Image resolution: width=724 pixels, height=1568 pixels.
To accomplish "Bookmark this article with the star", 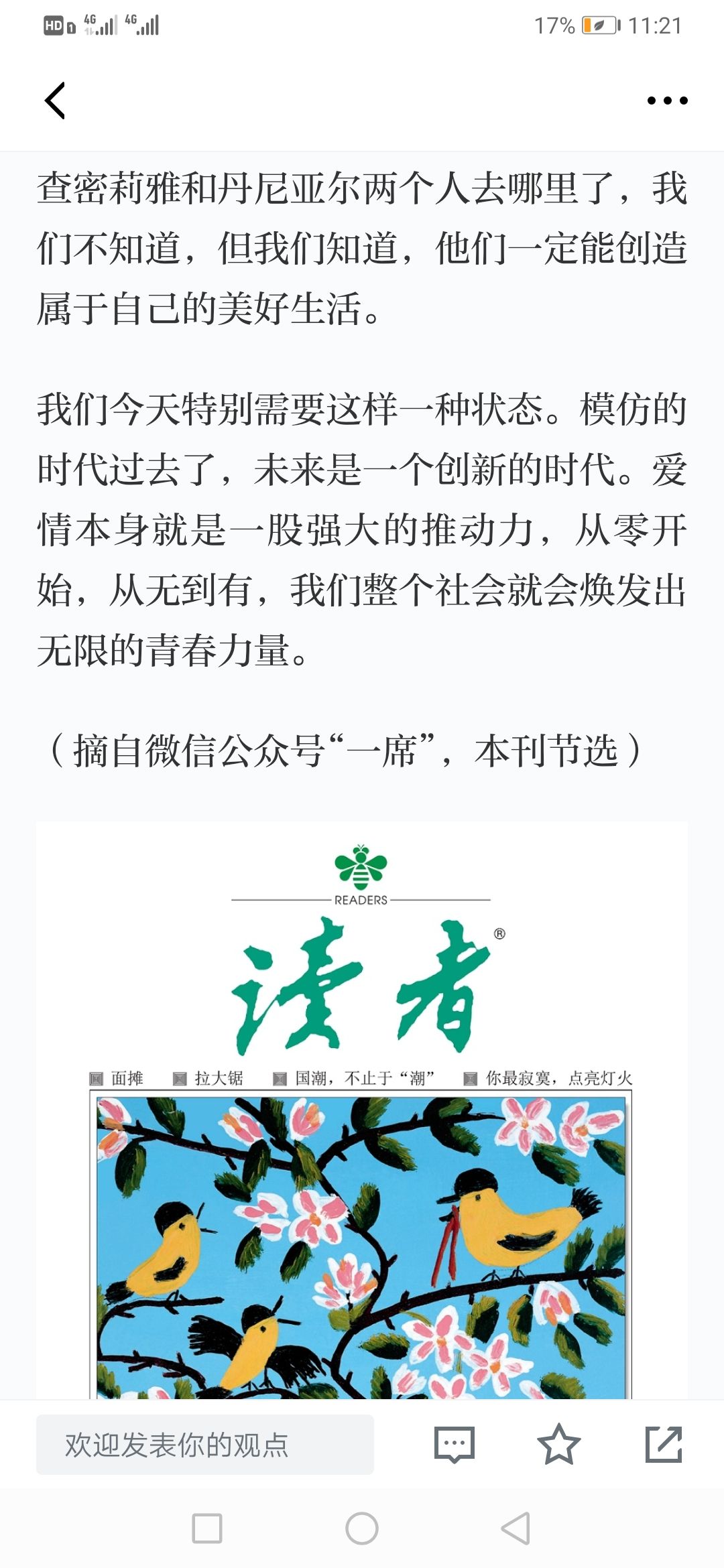I will point(558,1445).
